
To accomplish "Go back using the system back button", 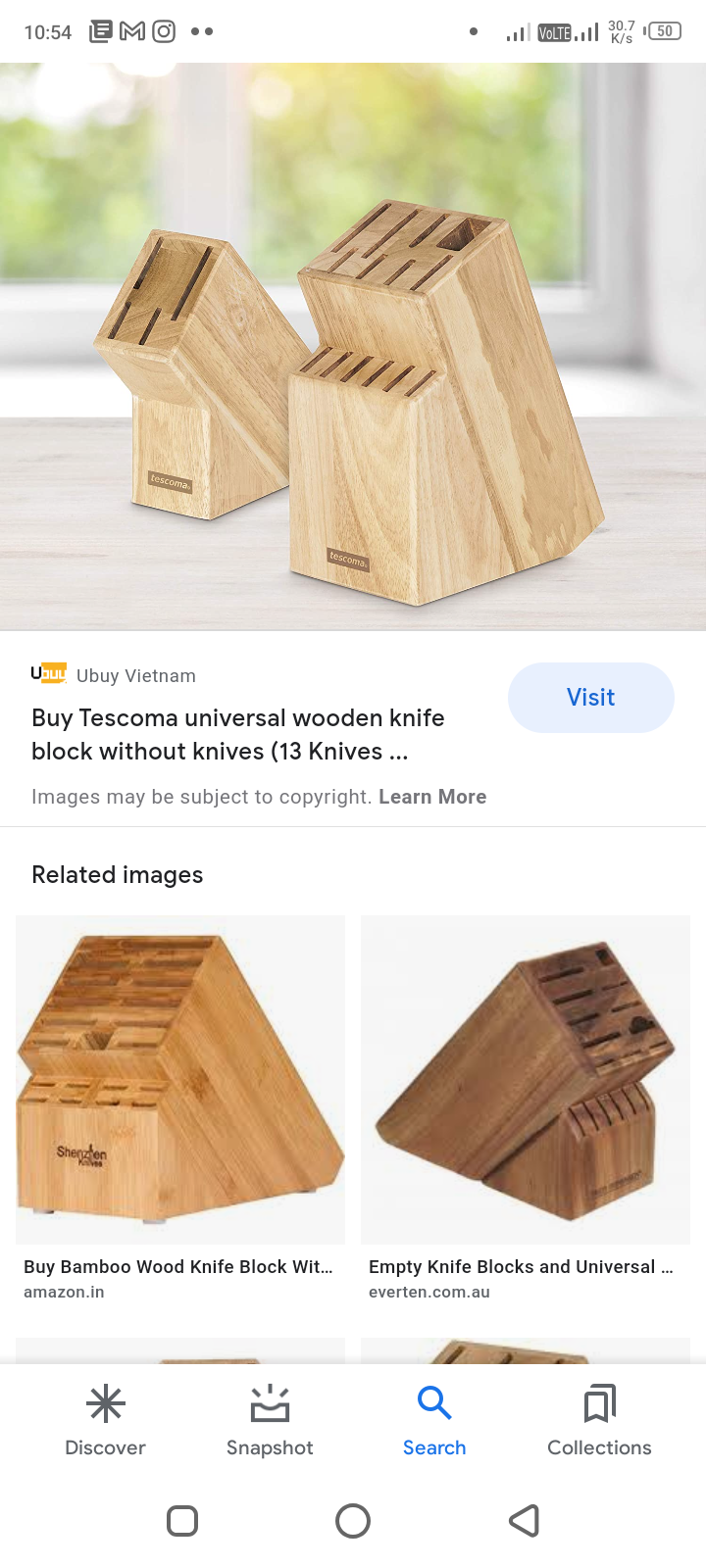I will point(525,1521).
